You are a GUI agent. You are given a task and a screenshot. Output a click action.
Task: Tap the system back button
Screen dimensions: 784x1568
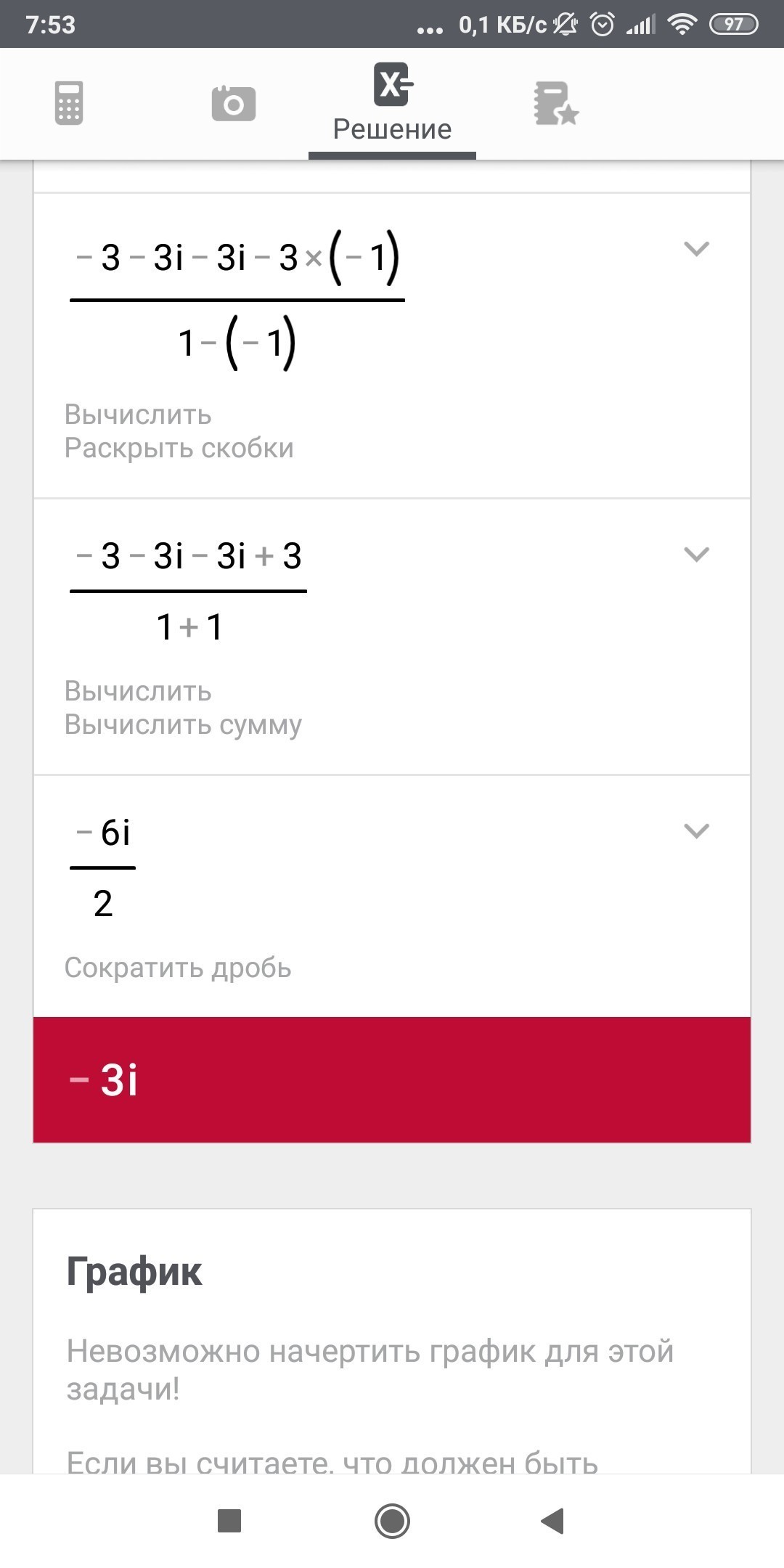(x=553, y=1520)
